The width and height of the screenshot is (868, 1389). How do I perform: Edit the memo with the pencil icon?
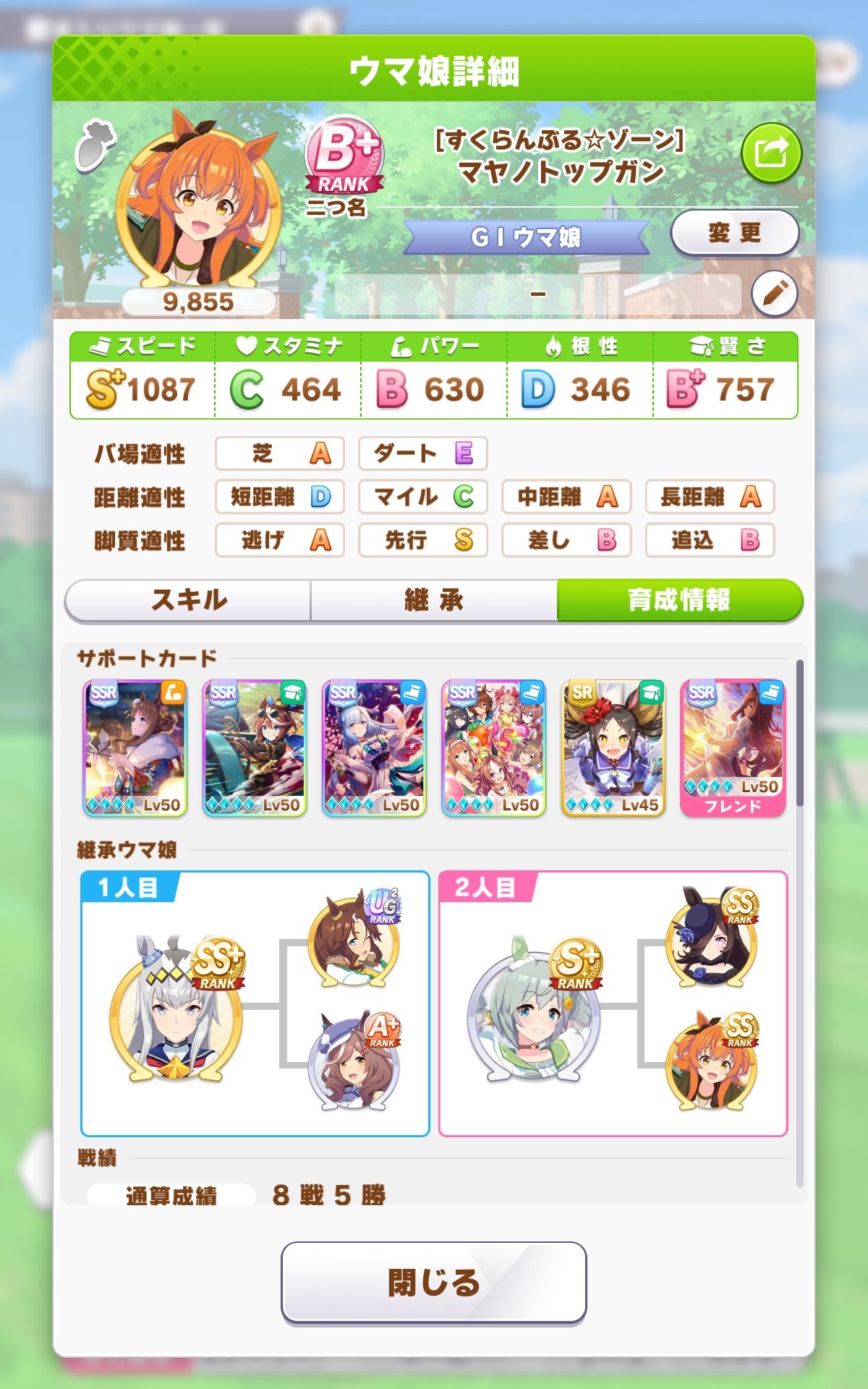774,294
